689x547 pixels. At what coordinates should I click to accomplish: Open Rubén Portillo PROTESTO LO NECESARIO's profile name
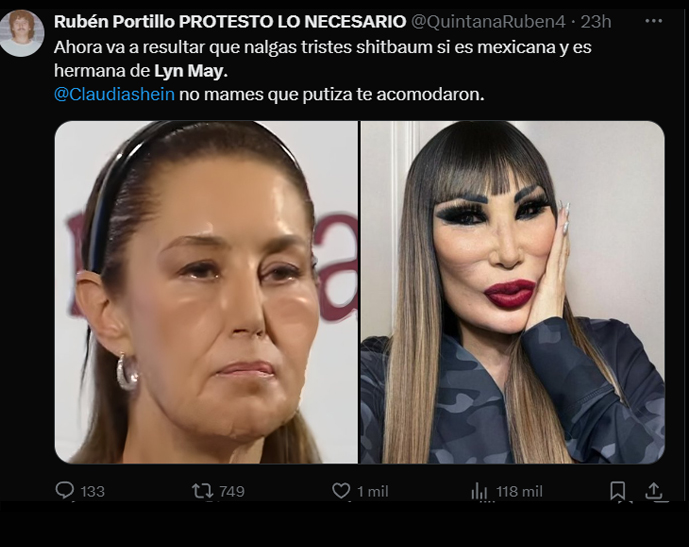[229, 21]
